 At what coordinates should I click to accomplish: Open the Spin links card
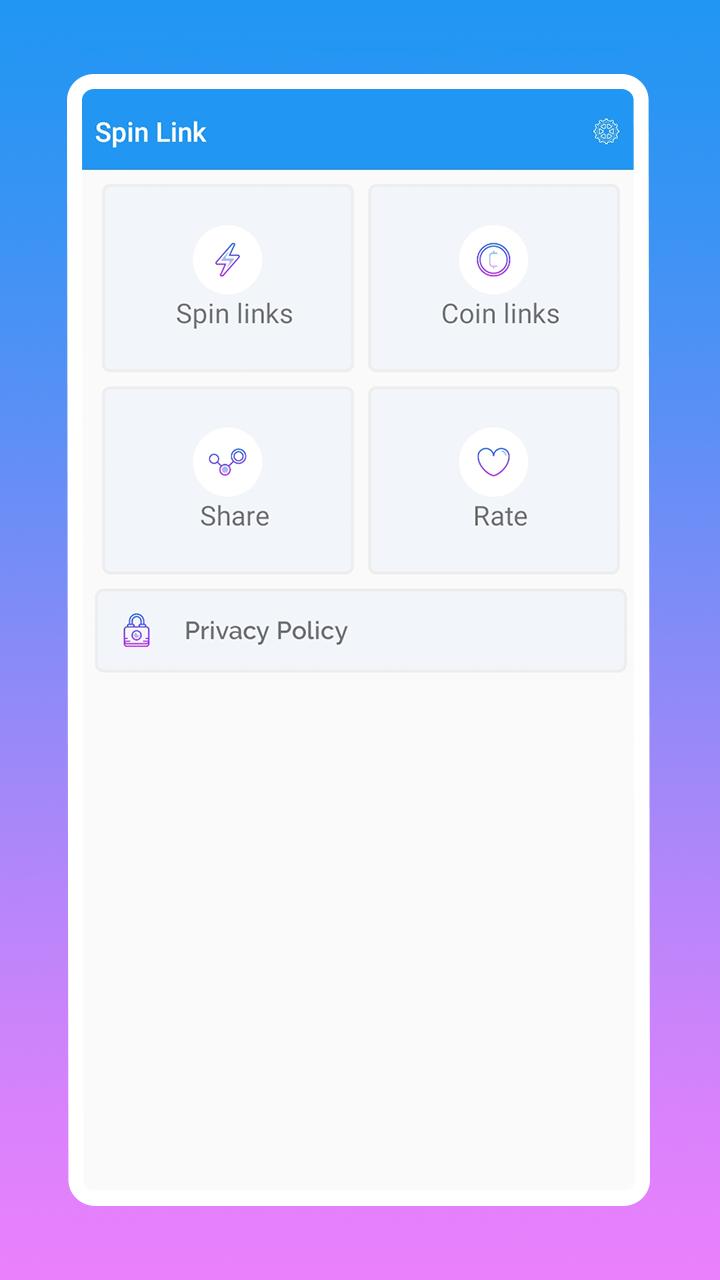tap(228, 278)
